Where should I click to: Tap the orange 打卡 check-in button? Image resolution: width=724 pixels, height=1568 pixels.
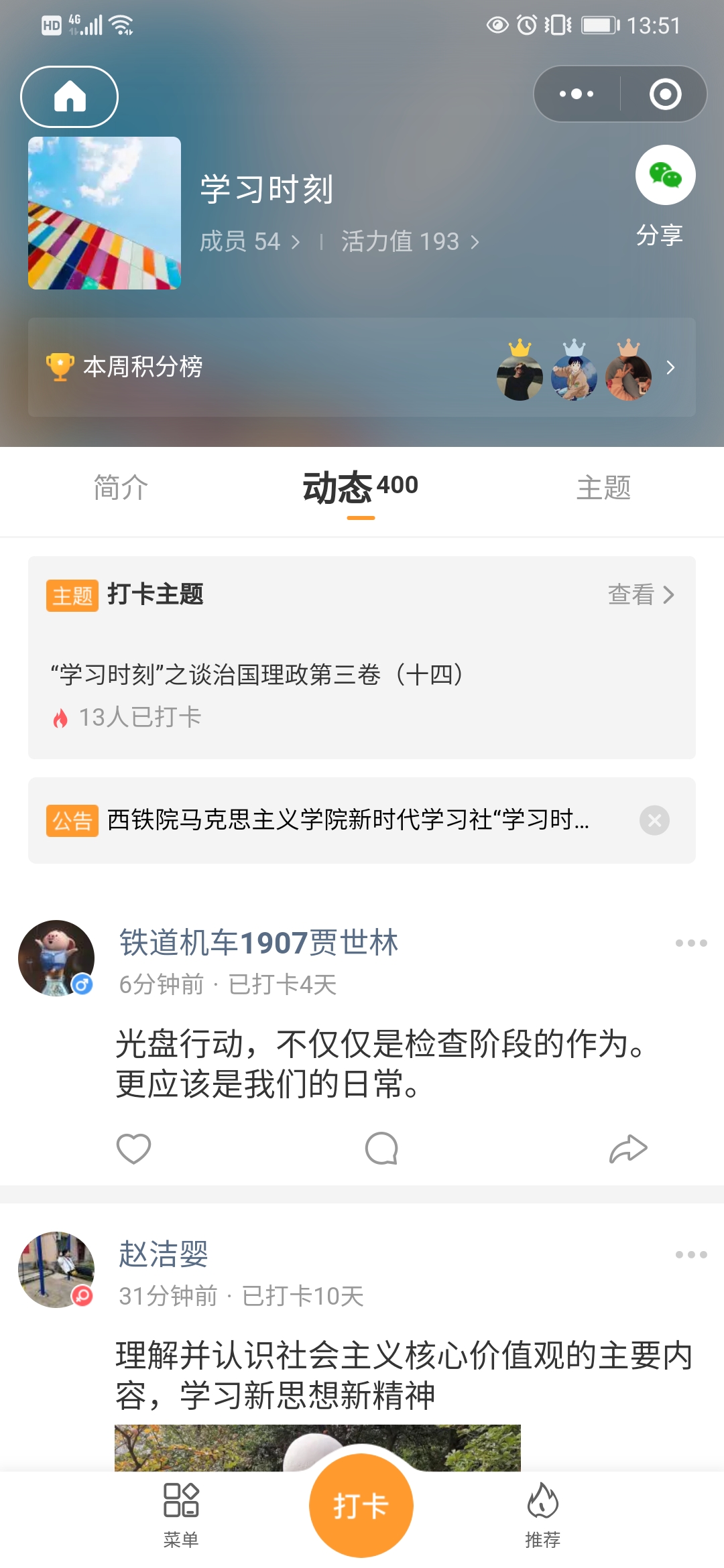pyautogui.click(x=361, y=1506)
